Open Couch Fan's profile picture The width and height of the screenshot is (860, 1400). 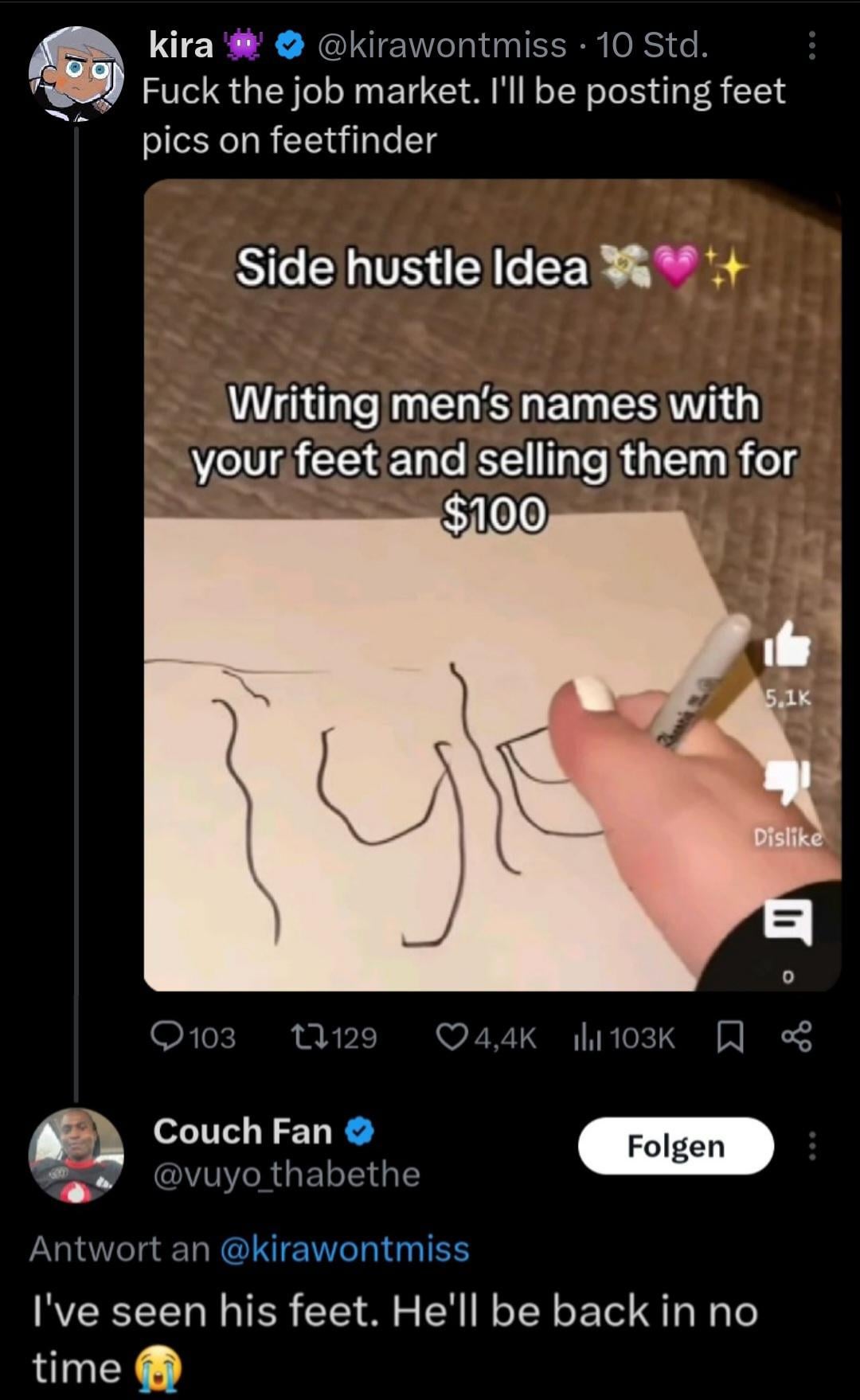click(76, 1155)
